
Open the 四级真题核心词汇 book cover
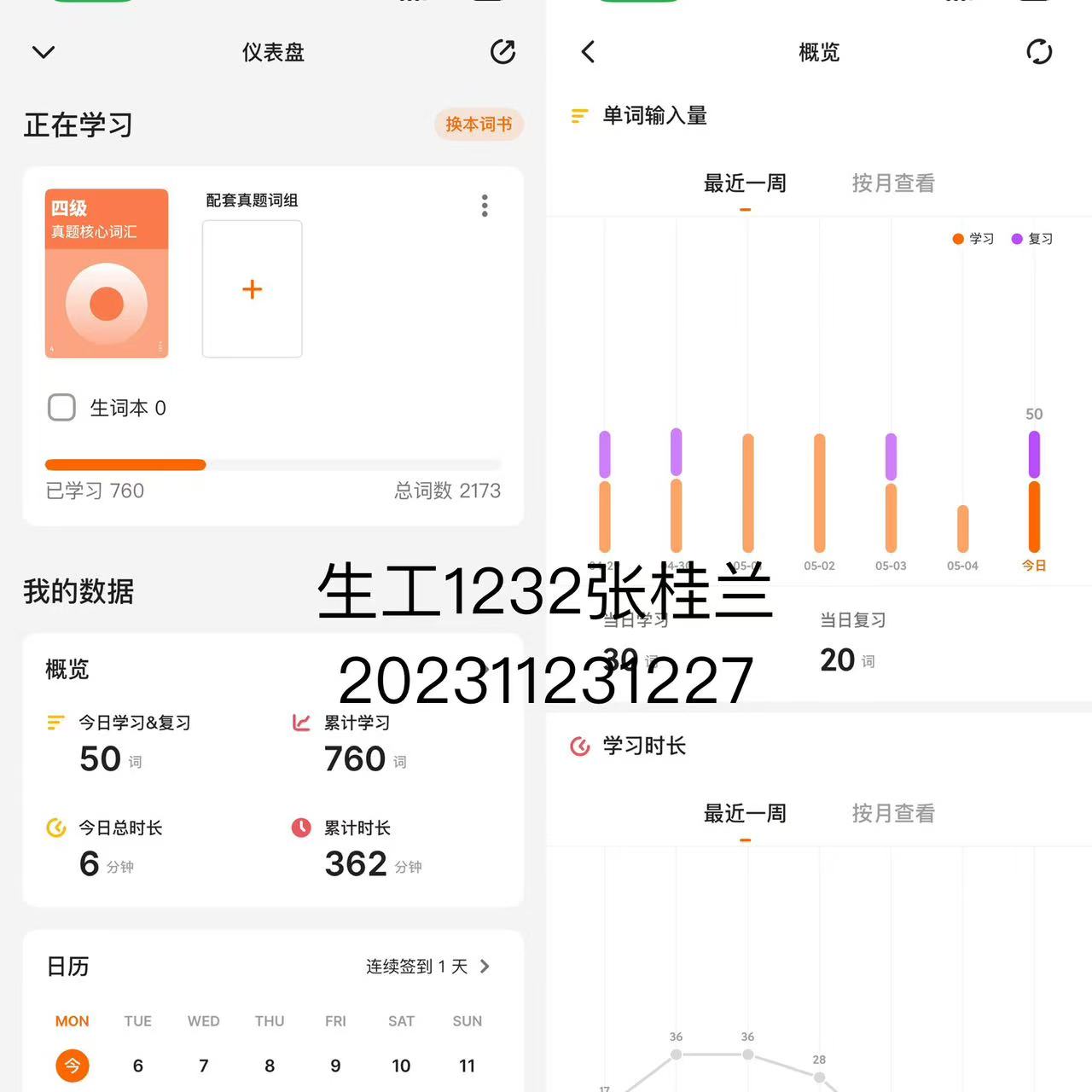pyautogui.click(x=107, y=273)
